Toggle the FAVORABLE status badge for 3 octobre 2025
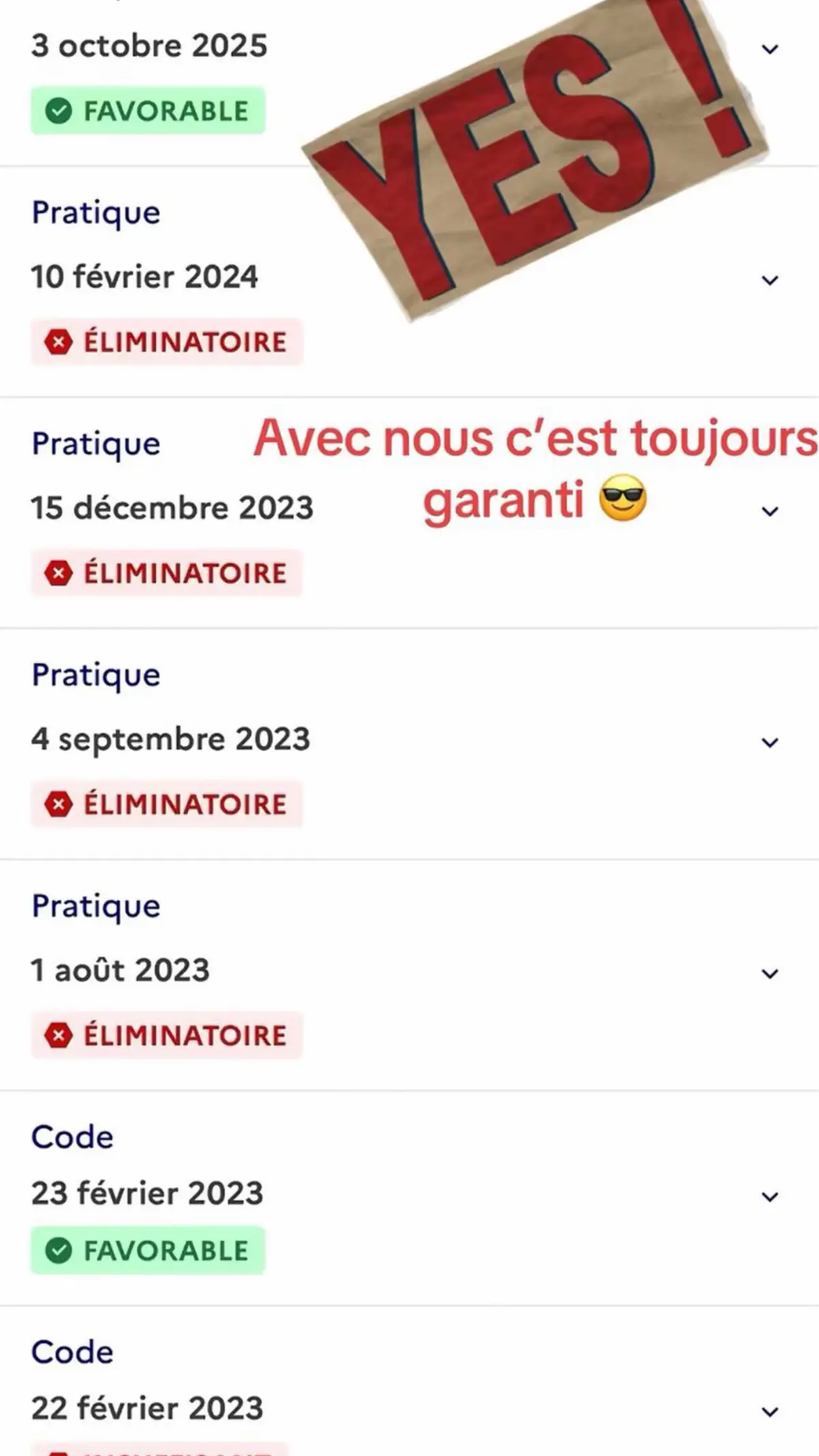Screen dimensions: 819x1456 click(147, 111)
